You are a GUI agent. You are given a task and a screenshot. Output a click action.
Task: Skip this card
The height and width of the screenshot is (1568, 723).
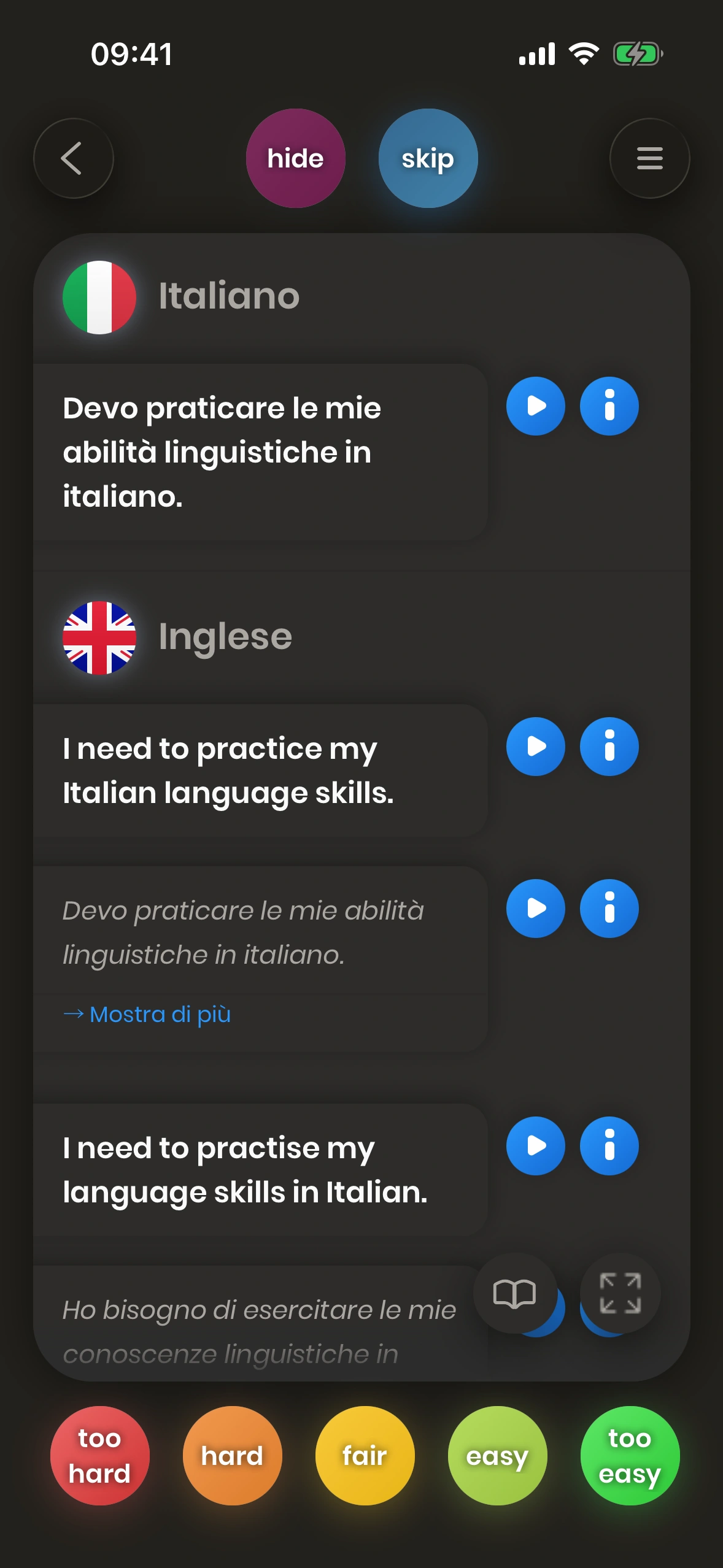[x=428, y=158]
